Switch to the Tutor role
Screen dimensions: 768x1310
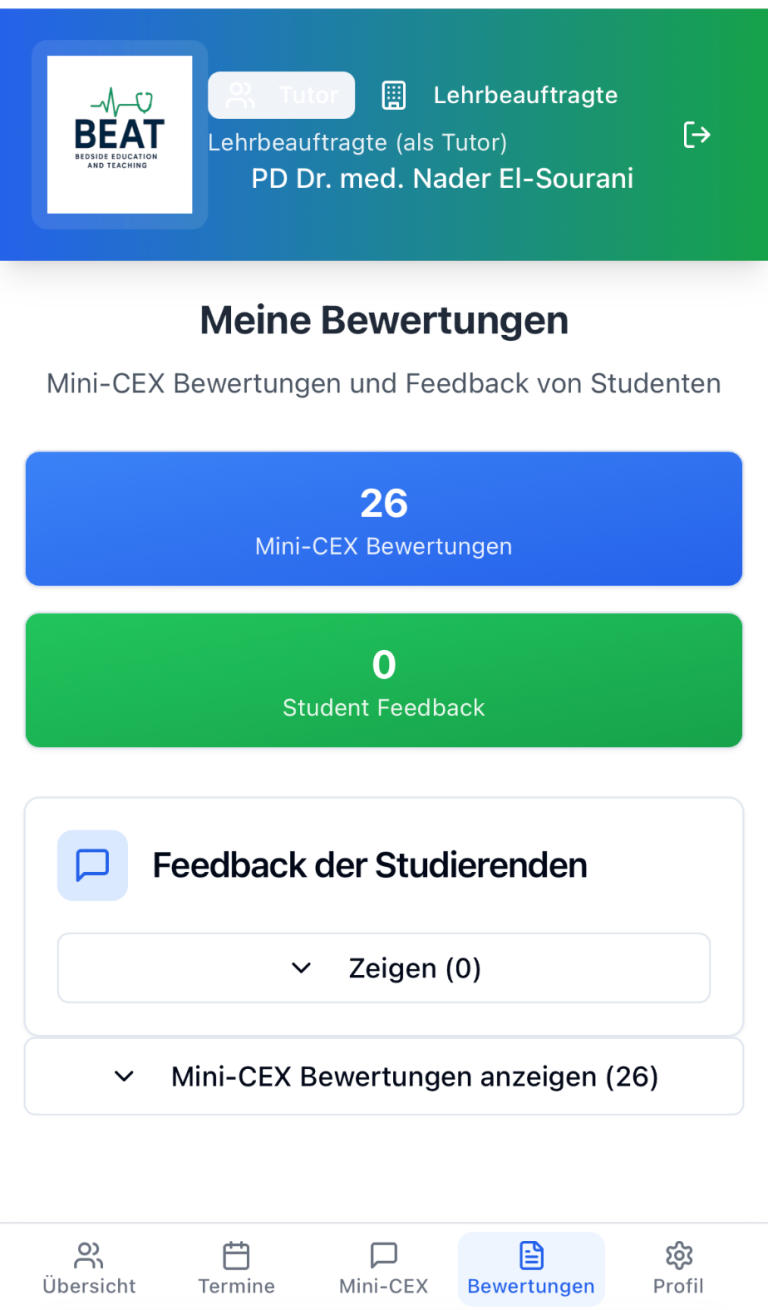tap(281, 96)
